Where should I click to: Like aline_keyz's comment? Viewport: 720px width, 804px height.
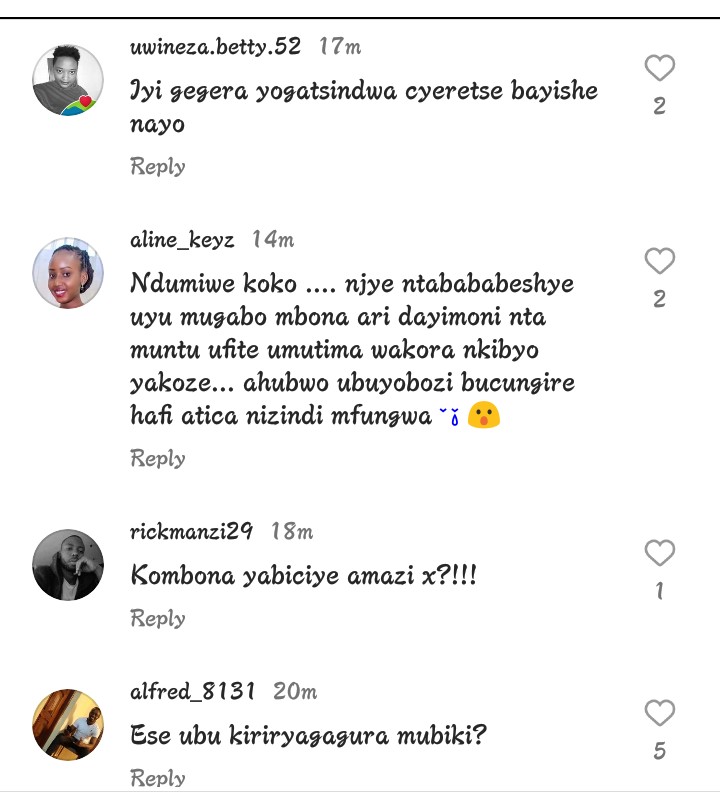(659, 262)
